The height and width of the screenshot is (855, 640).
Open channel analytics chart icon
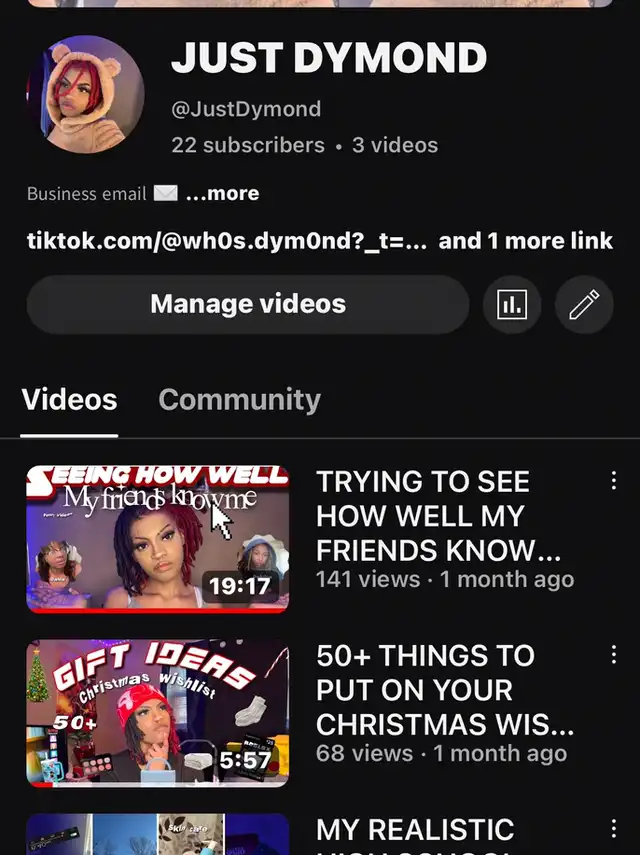[x=512, y=304]
